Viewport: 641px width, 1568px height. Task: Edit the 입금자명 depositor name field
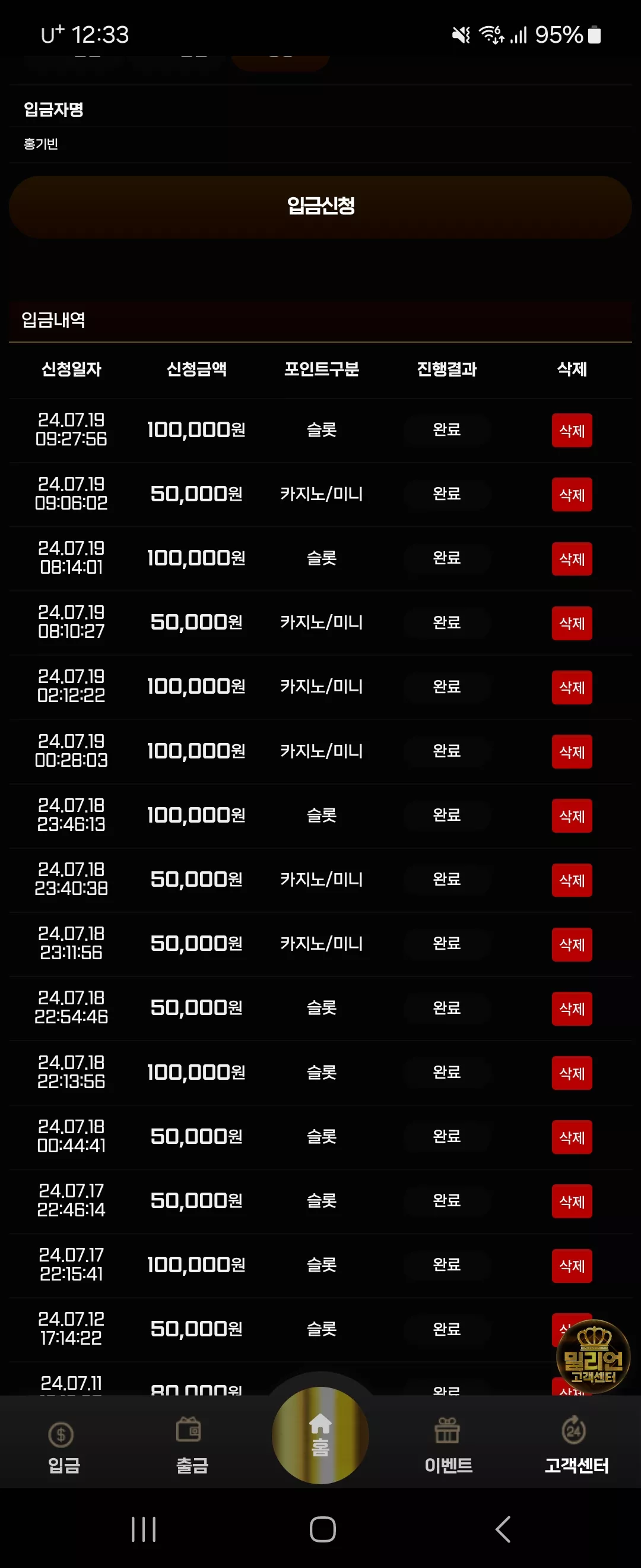320,144
